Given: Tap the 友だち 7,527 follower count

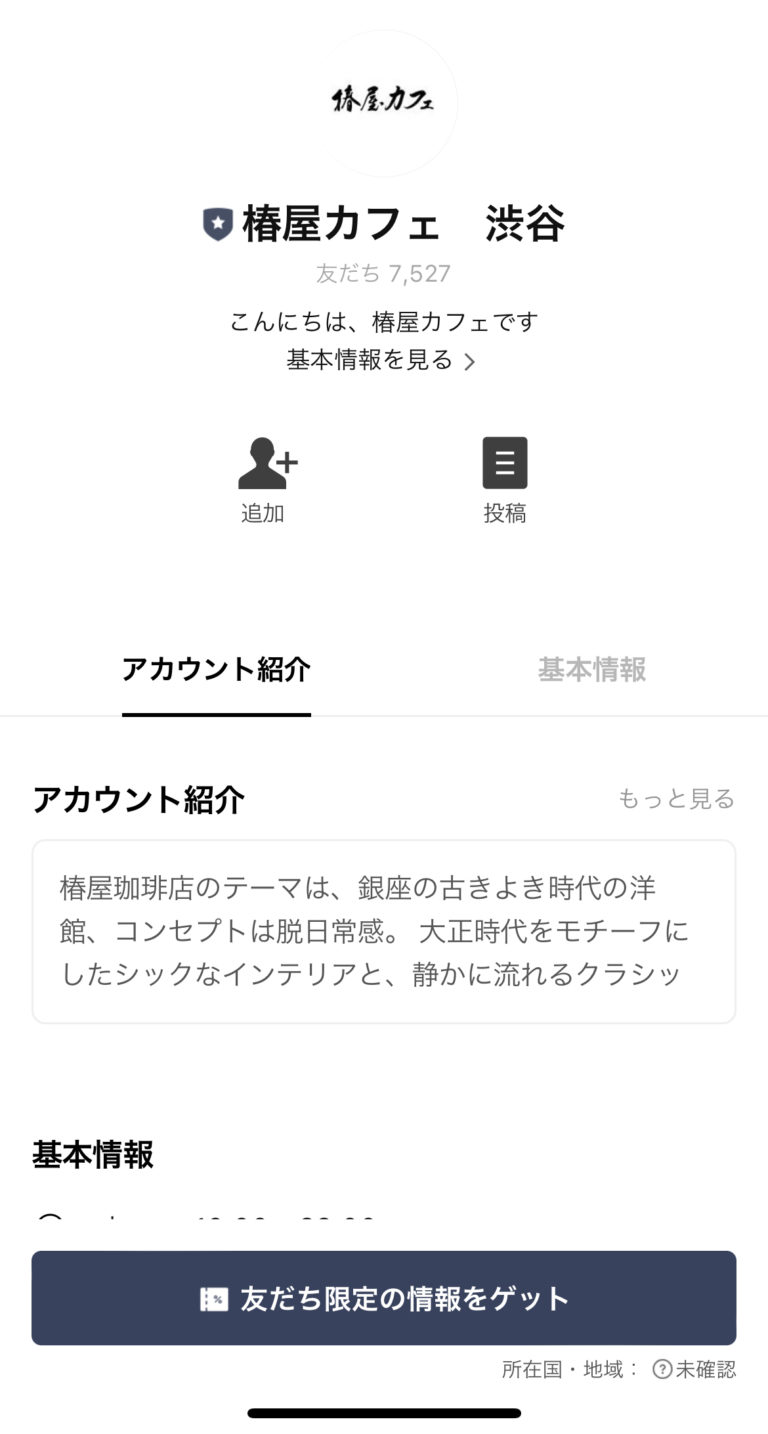Looking at the screenshot, I should click(383, 273).
